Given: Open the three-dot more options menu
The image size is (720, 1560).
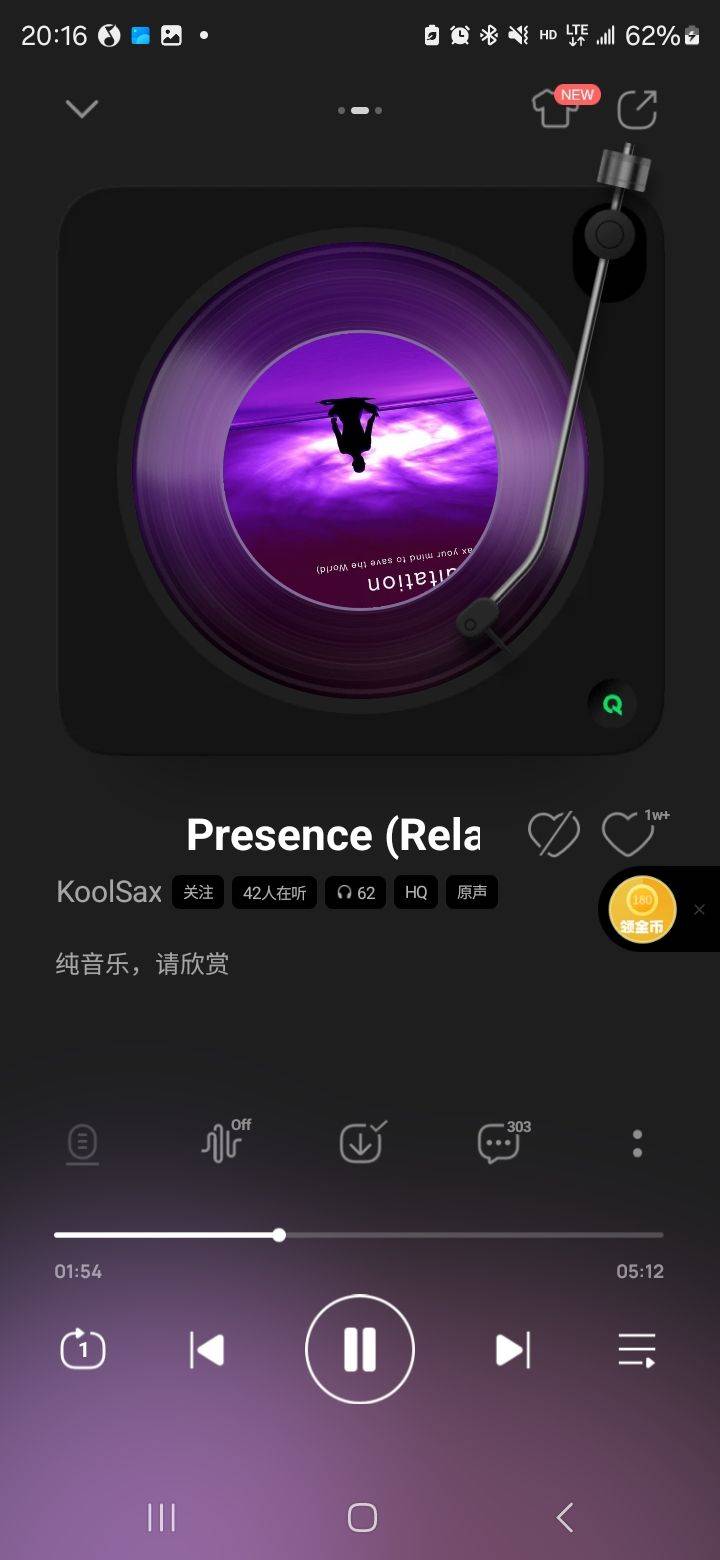Looking at the screenshot, I should pyautogui.click(x=637, y=1144).
